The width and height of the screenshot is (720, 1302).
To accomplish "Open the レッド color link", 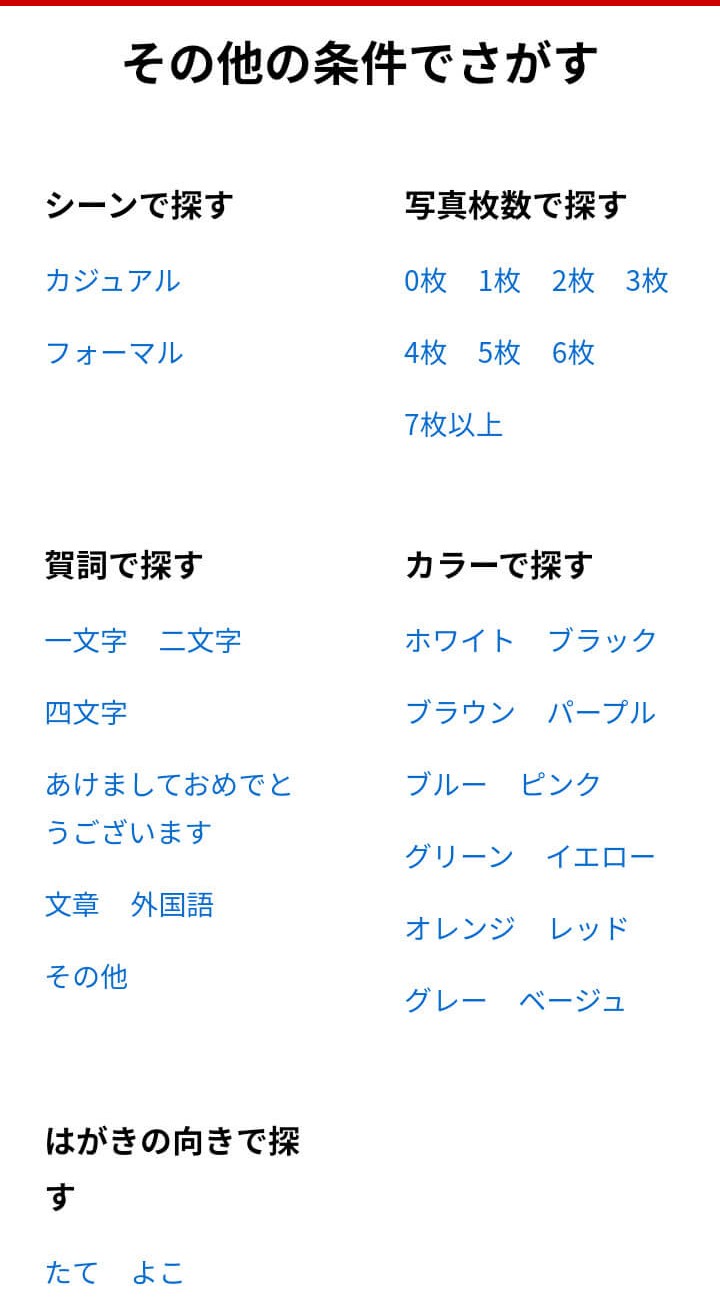I will 588,929.
